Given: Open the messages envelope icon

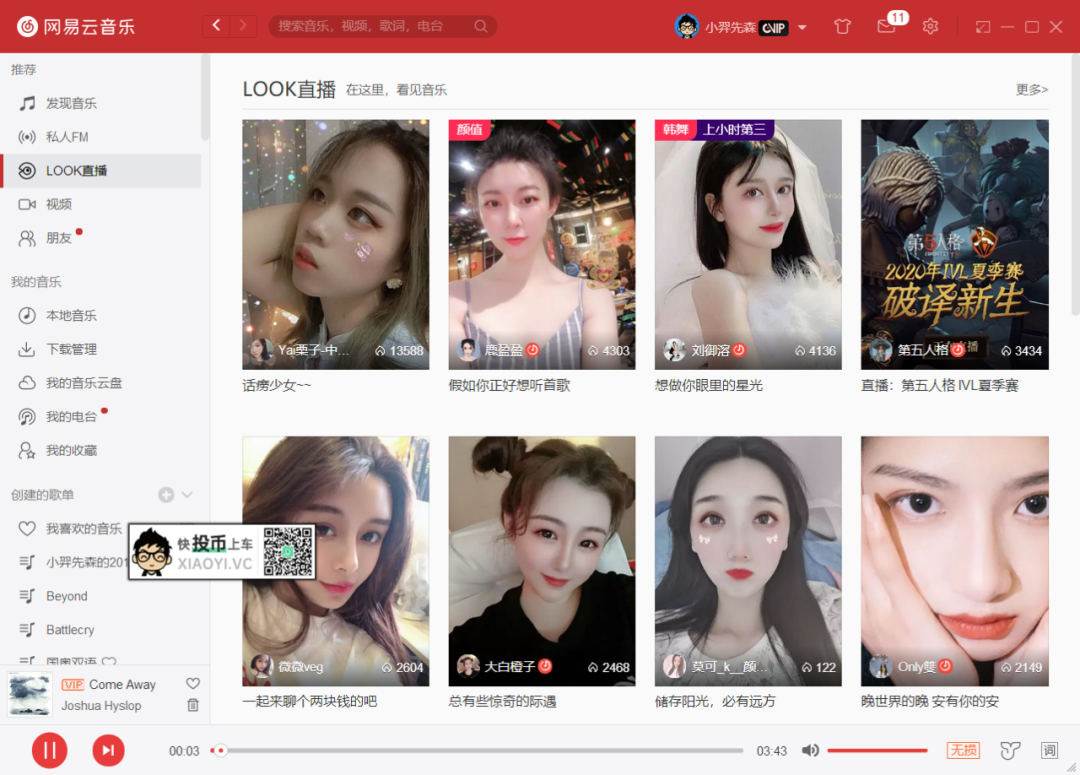Looking at the screenshot, I should 886,27.
